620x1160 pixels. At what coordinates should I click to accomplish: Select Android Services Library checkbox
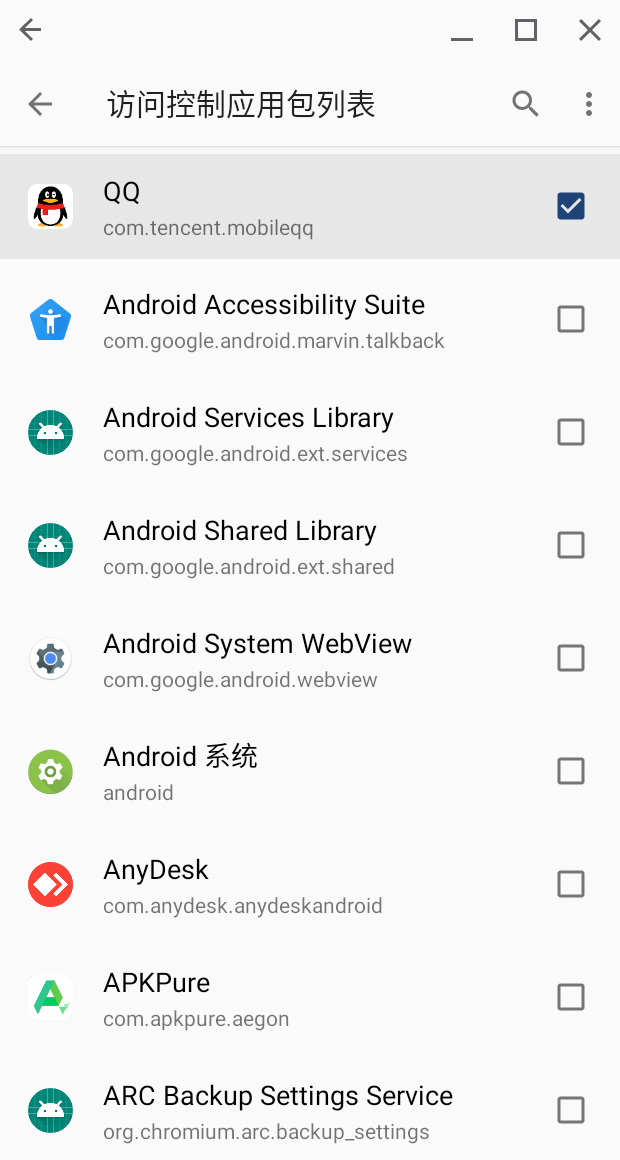571,432
